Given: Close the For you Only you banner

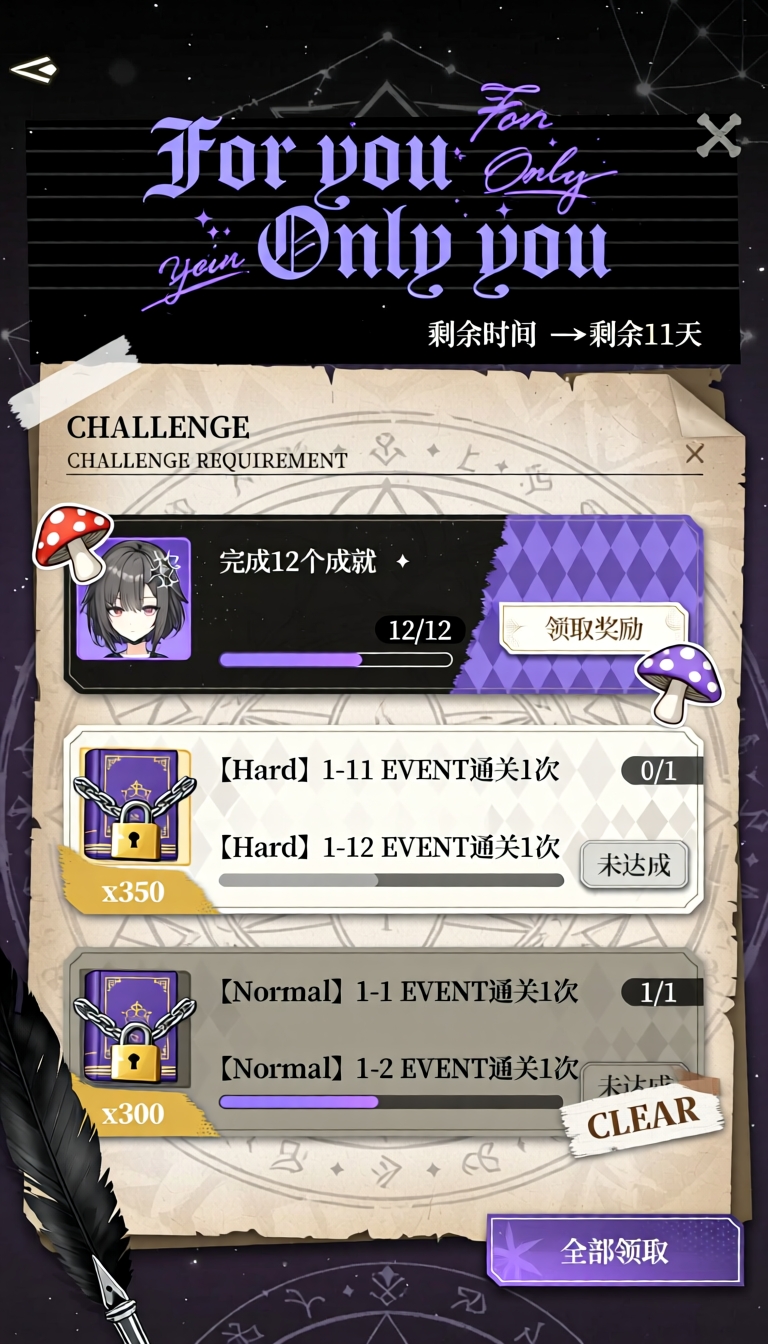Looking at the screenshot, I should tap(718, 135).
